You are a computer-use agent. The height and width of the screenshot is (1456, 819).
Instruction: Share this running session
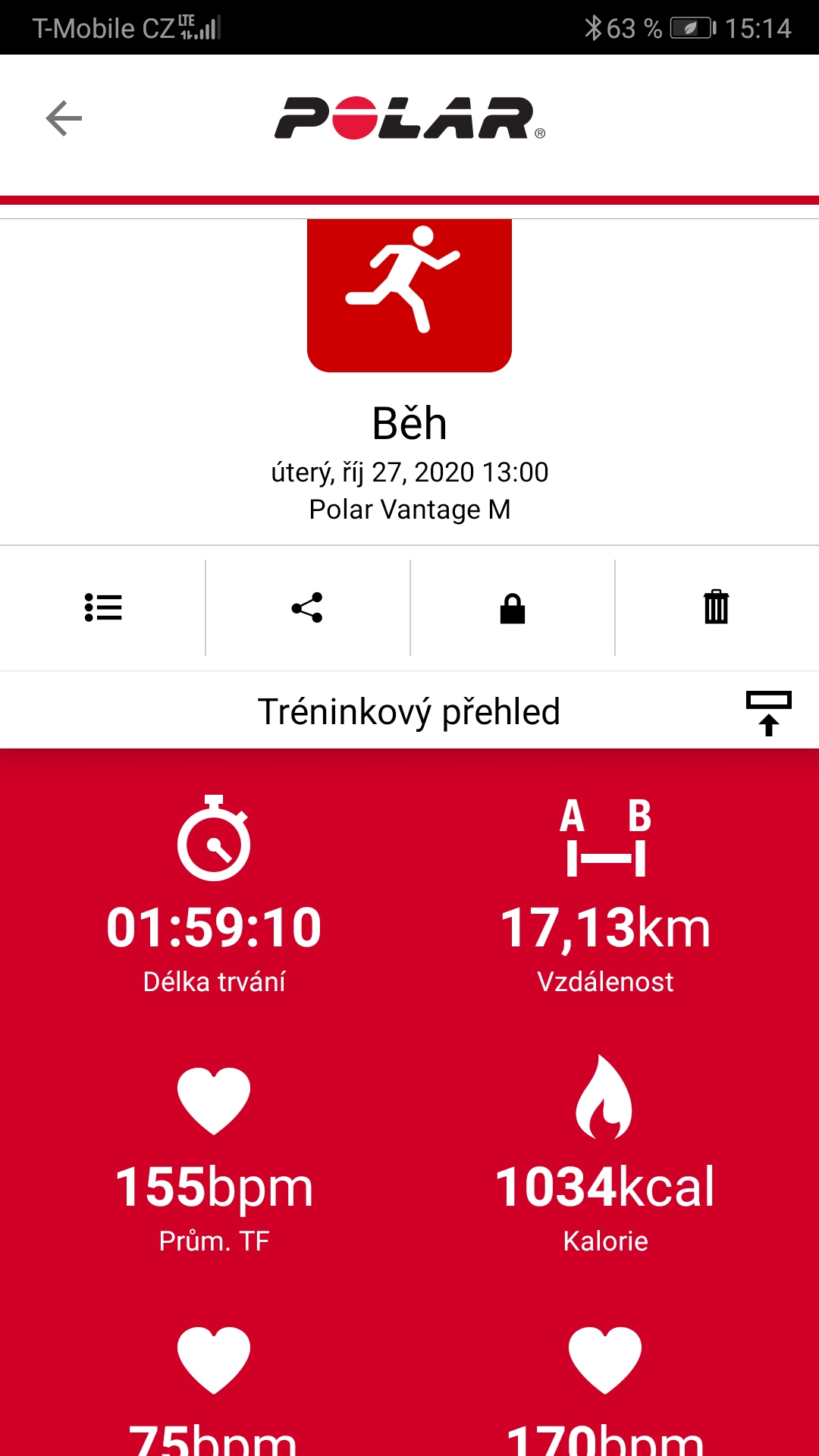(307, 607)
